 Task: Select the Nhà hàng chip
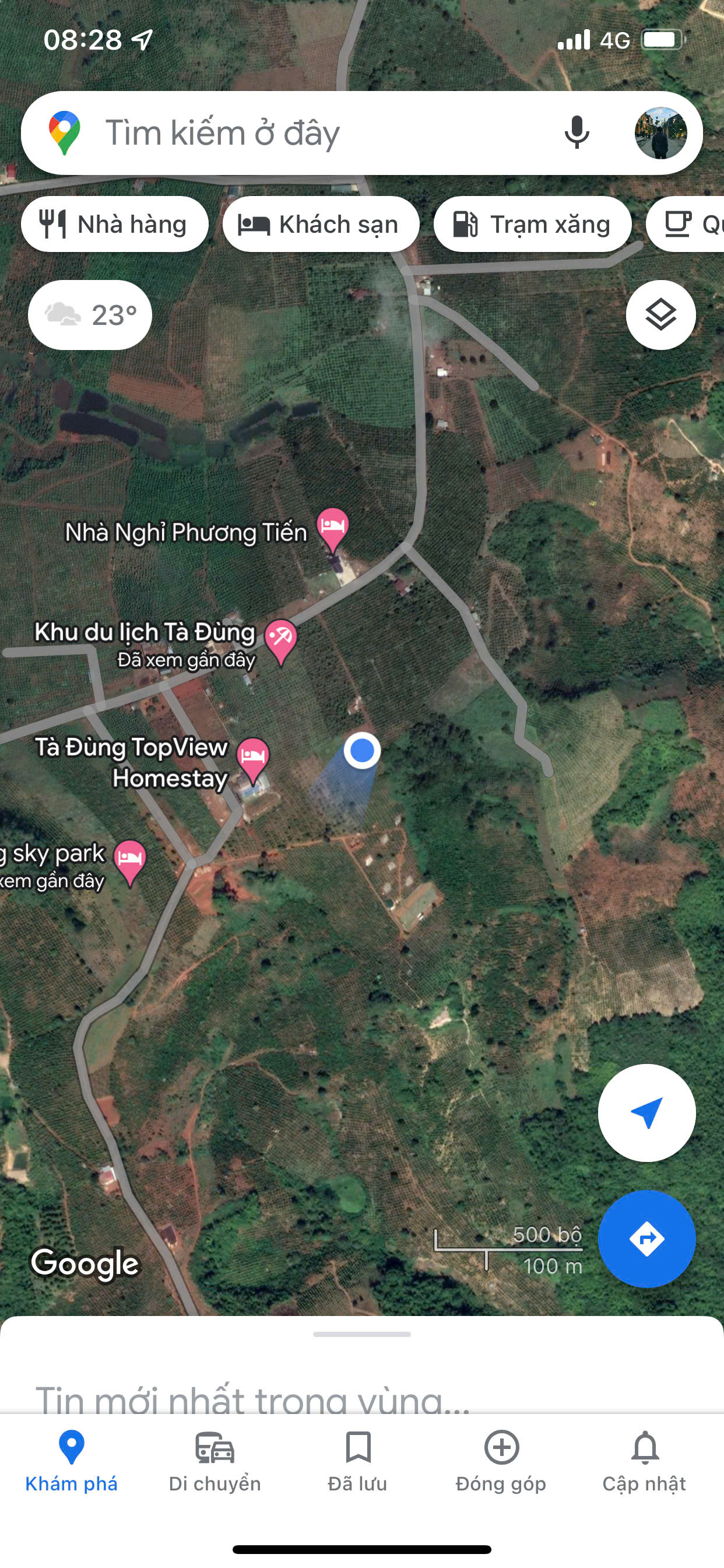114,225
